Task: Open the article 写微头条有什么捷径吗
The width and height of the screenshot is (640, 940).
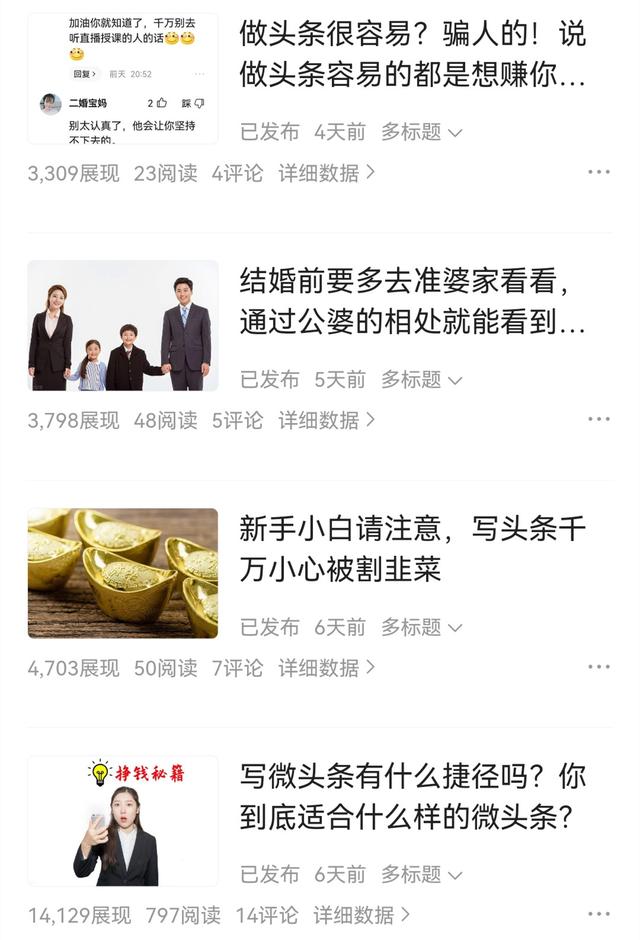Action: pos(412,796)
